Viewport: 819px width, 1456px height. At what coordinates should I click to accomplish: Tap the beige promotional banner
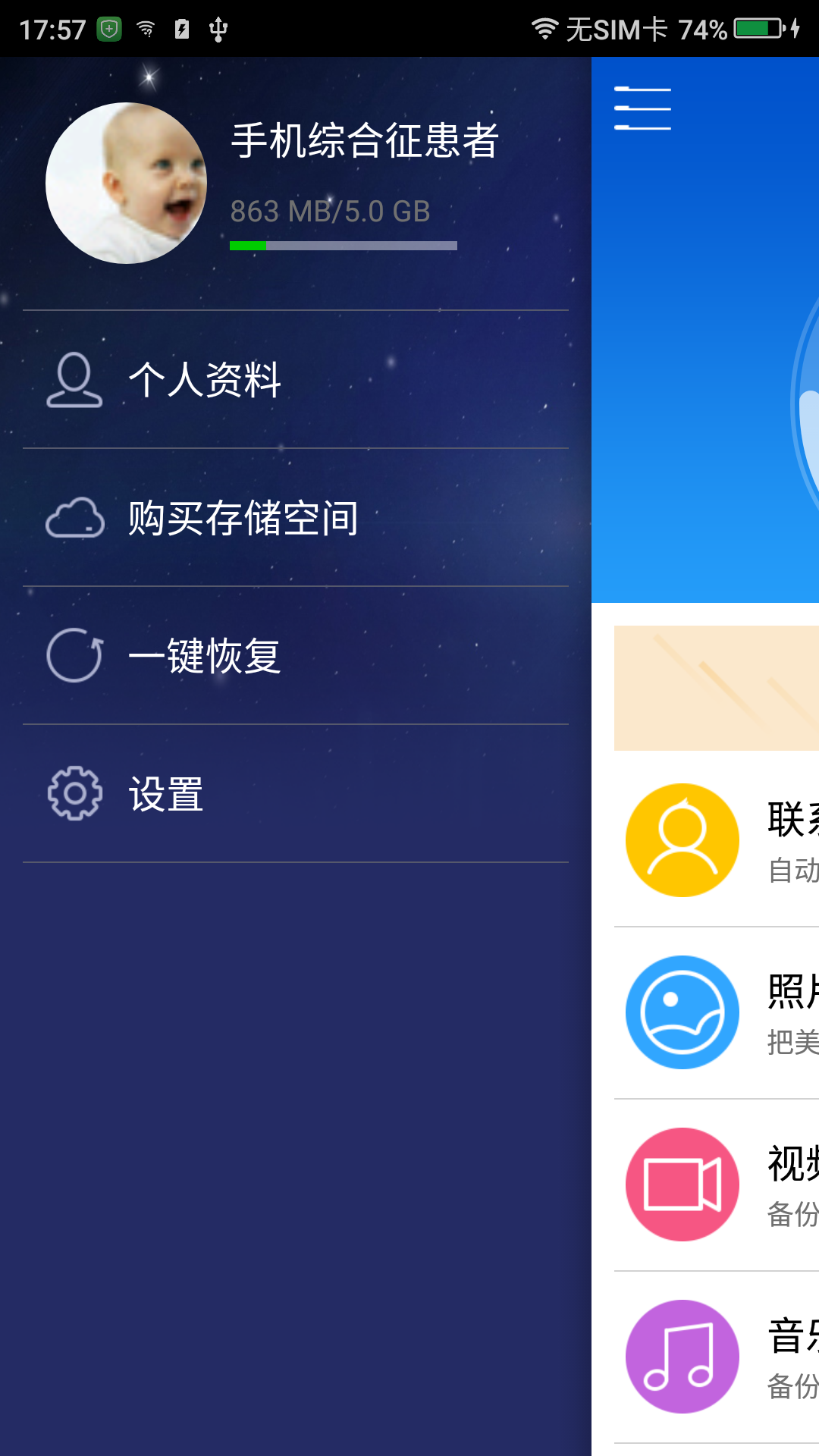[x=717, y=688]
